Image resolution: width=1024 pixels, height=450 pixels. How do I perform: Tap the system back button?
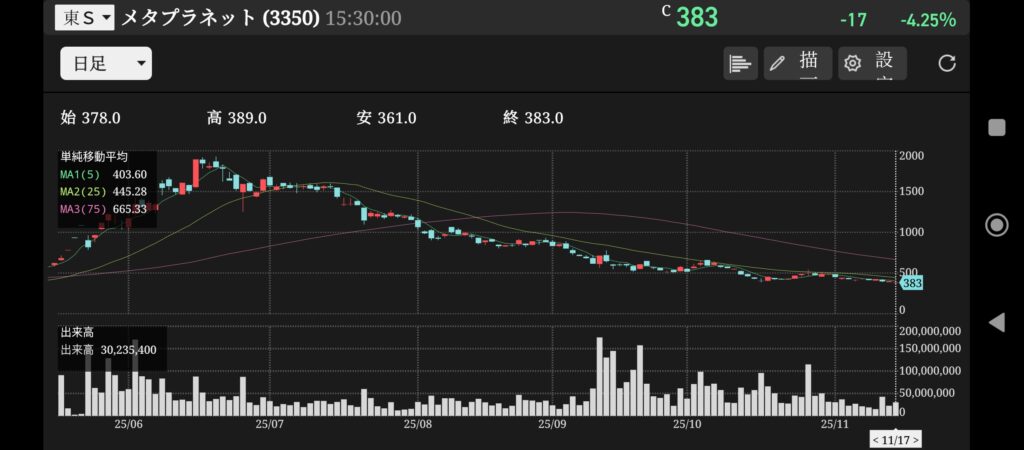pyautogui.click(x=996, y=322)
